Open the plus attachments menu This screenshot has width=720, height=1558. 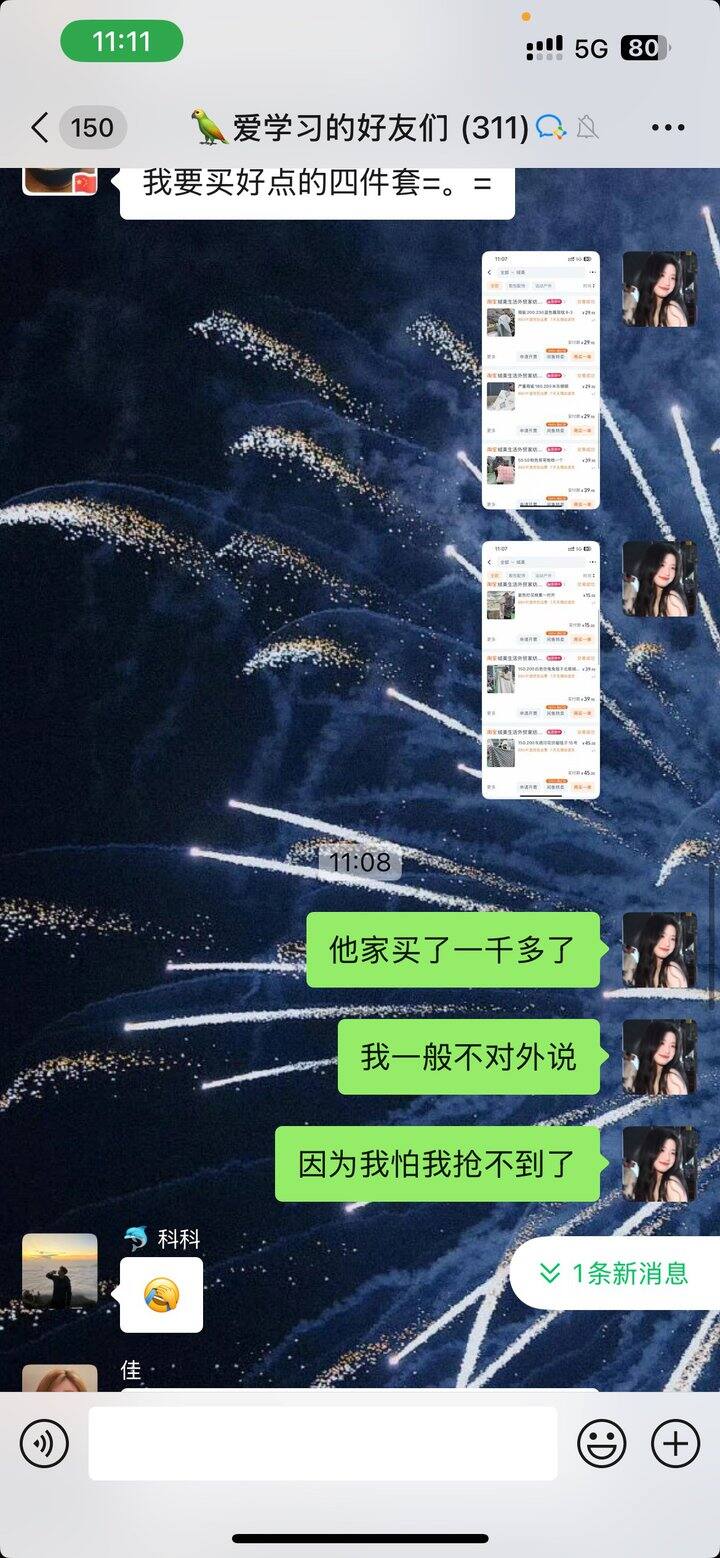coord(675,1444)
